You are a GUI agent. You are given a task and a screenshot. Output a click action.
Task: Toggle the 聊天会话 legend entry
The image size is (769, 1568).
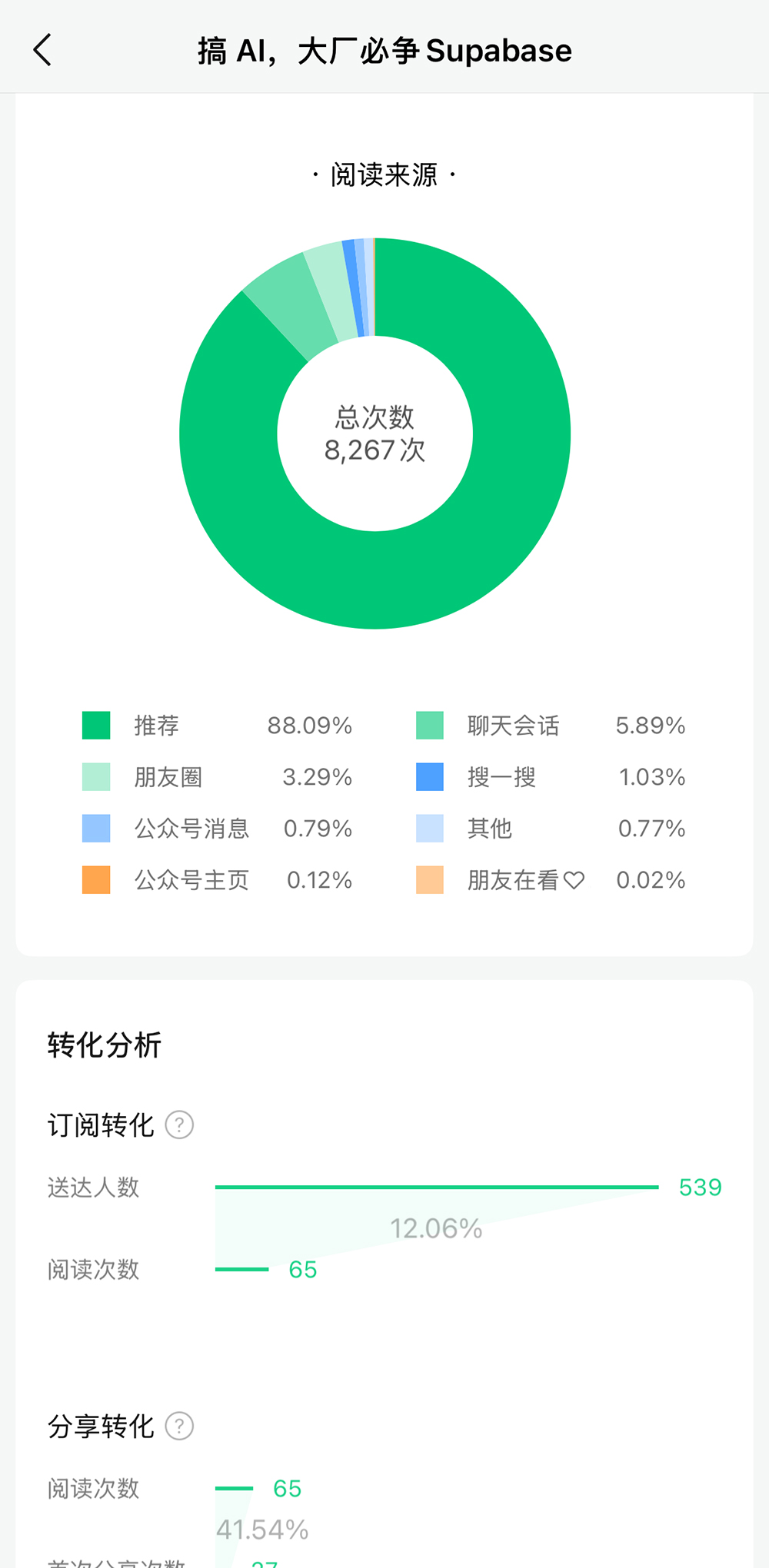point(513,725)
